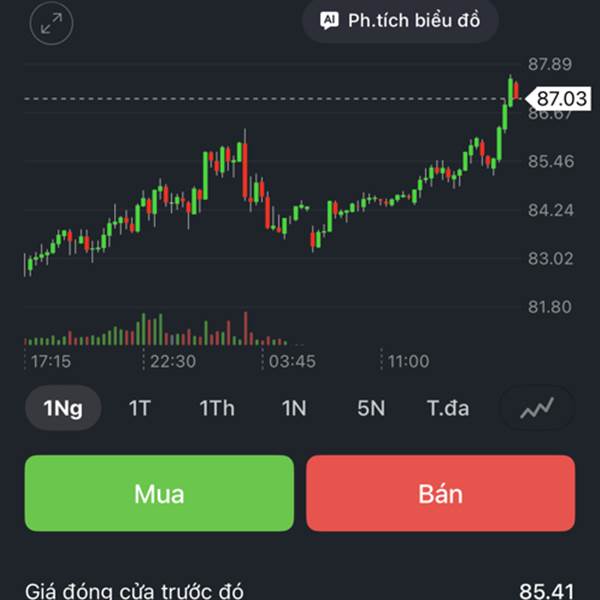Select the 1Ng time range

[63, 408]
